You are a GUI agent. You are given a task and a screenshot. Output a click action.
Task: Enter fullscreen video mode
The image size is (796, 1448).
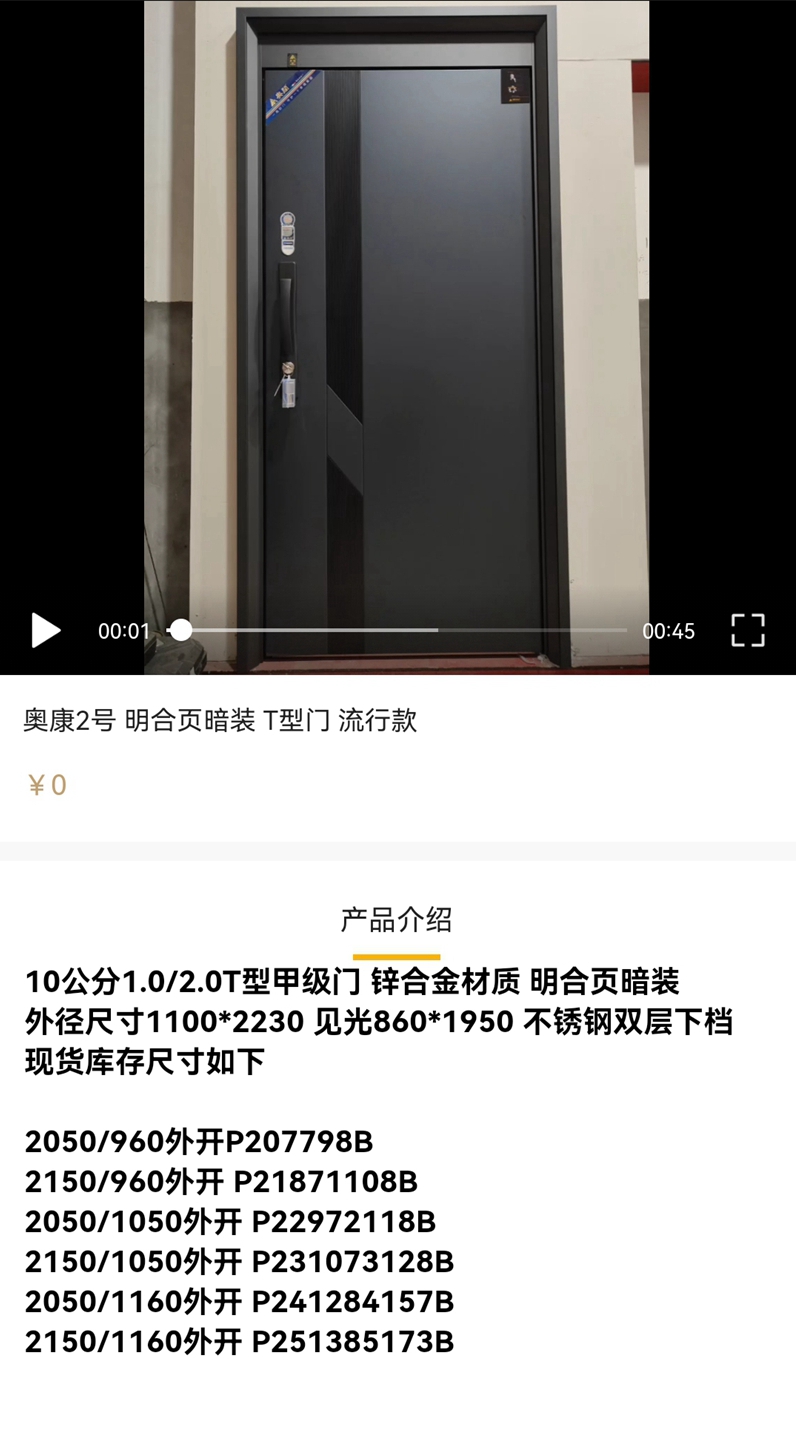[x=747, y=630]
